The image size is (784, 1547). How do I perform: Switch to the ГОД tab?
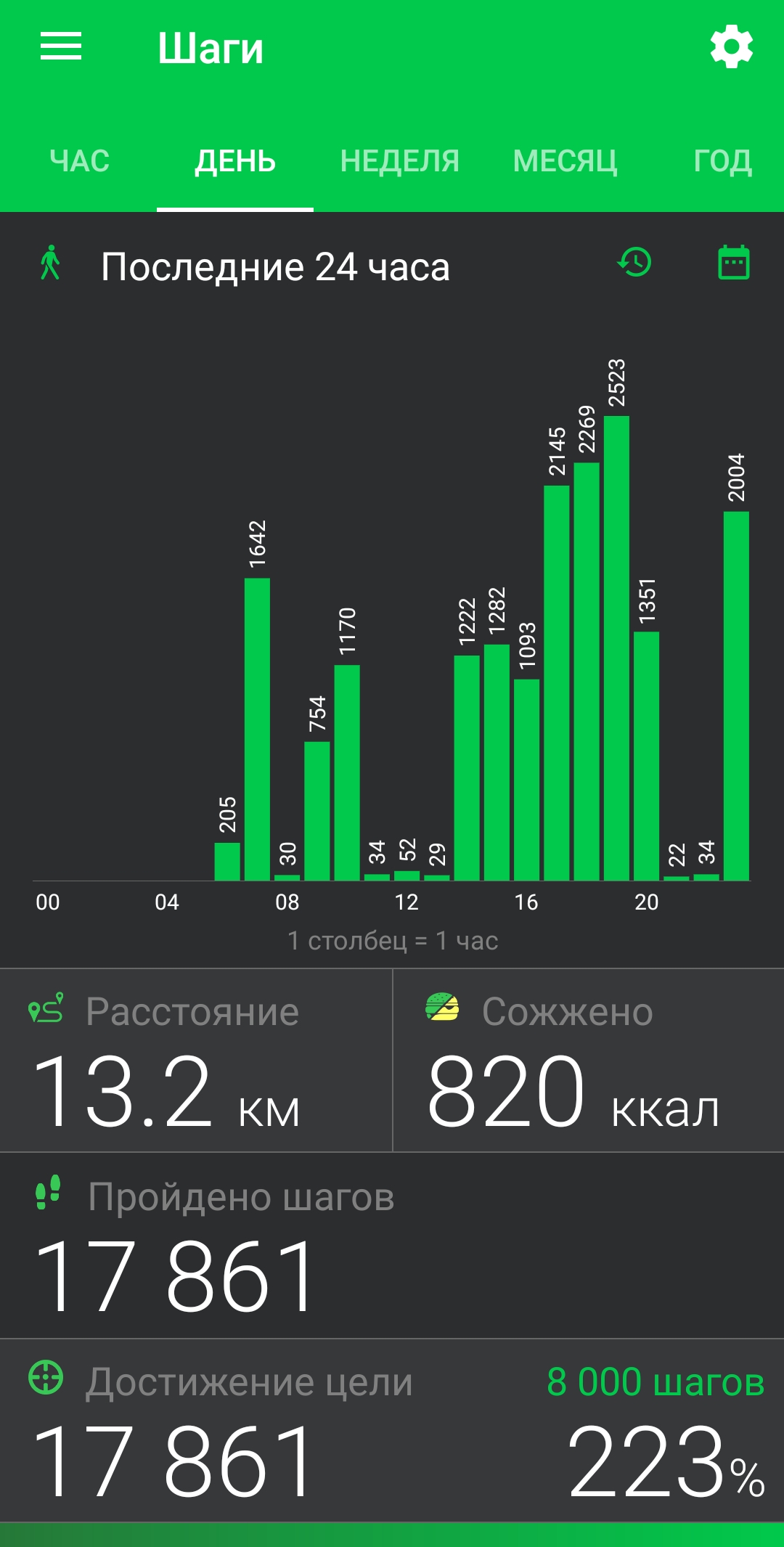tap(722, 160)
